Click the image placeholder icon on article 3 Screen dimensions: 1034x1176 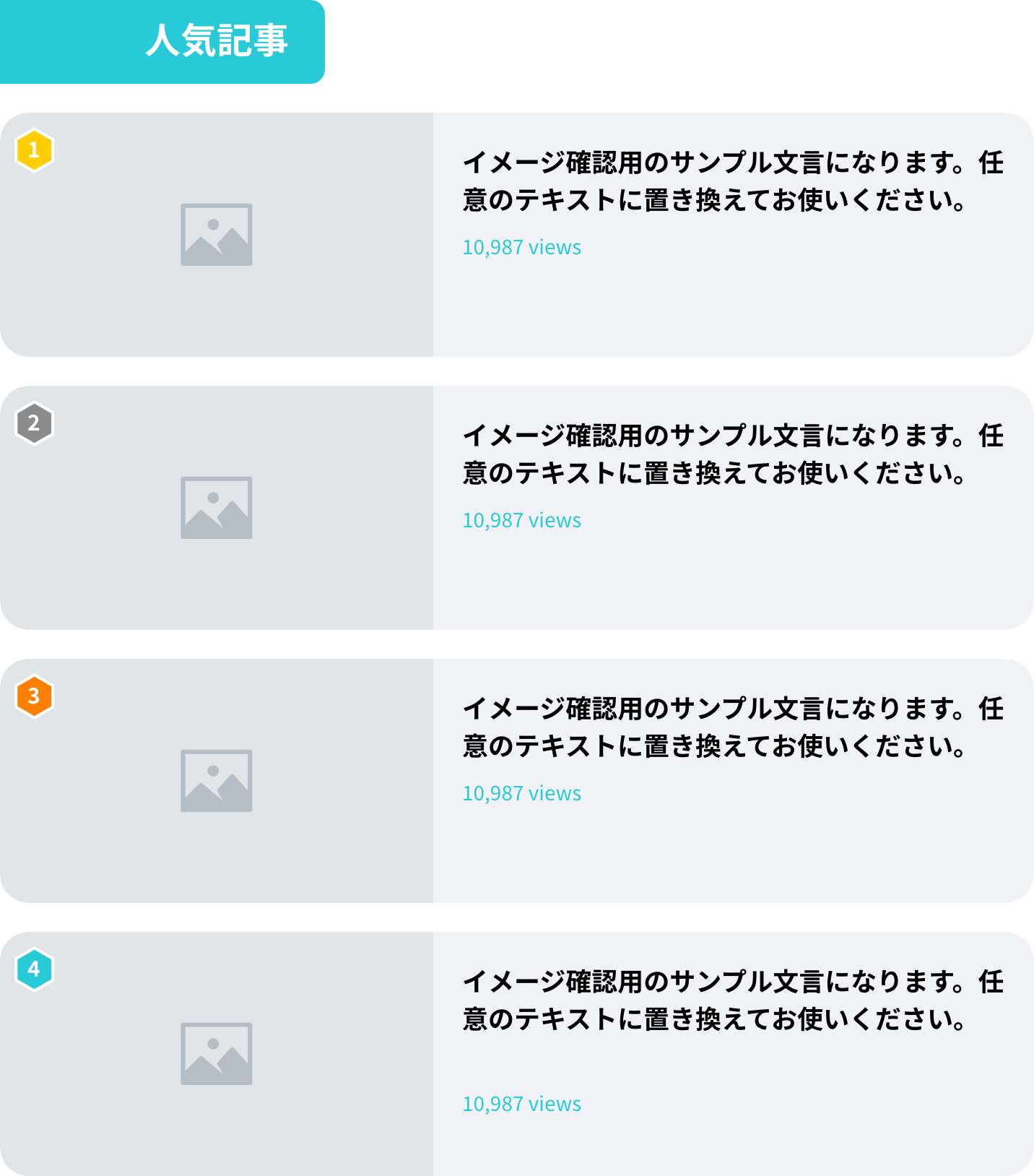coord(215,781)
